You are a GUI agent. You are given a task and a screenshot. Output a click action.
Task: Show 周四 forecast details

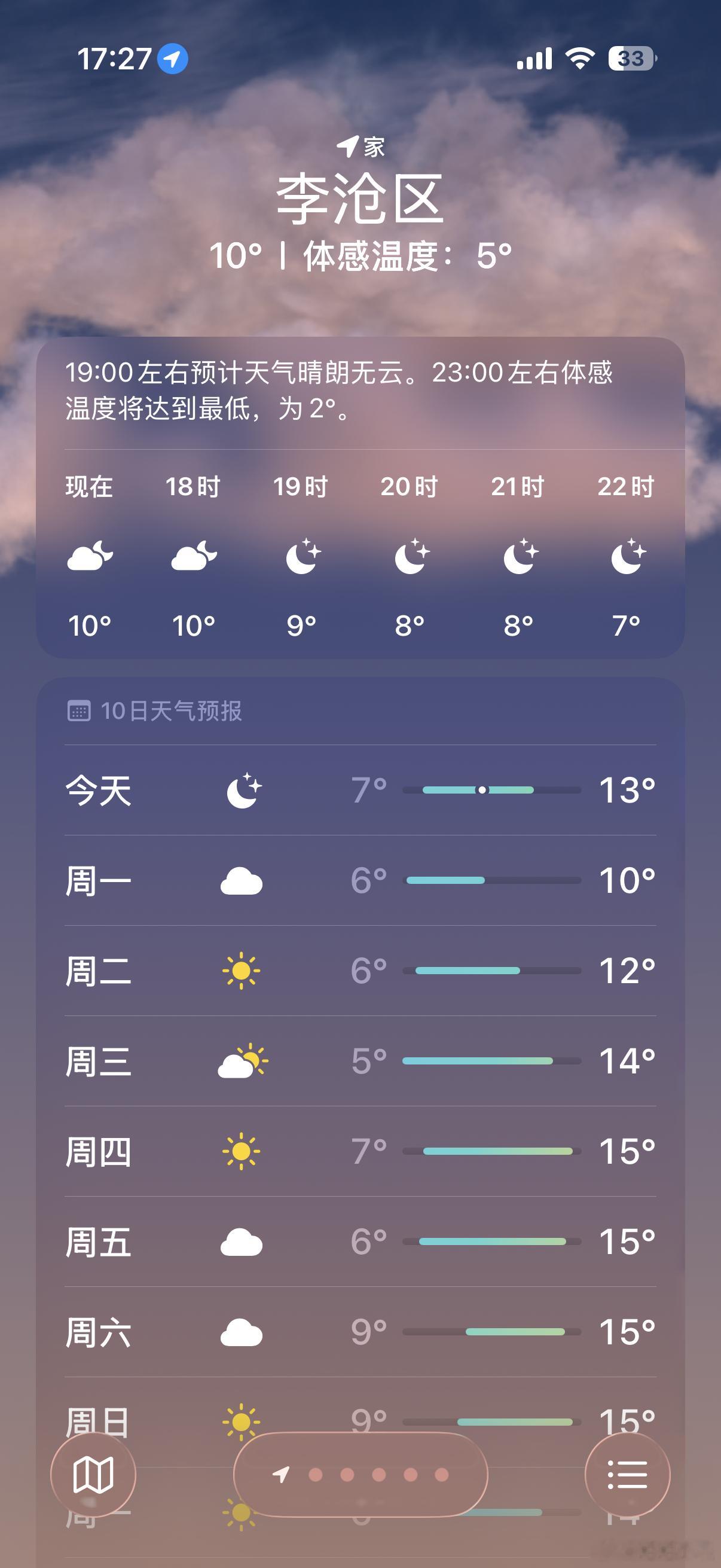coord(360,1151)
